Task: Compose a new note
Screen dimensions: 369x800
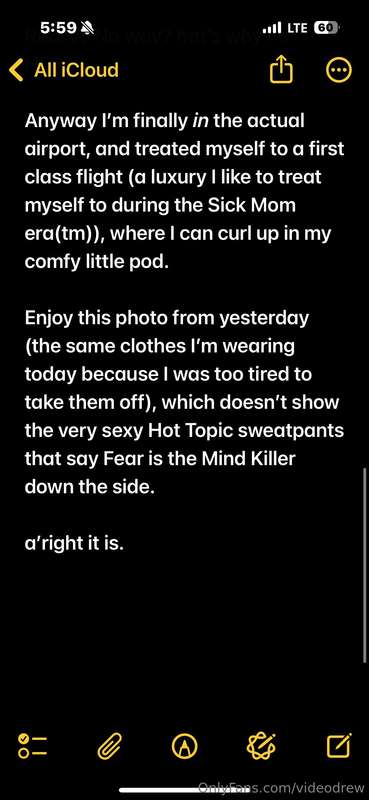Action: pyautogui.click(x=339, y=746)
